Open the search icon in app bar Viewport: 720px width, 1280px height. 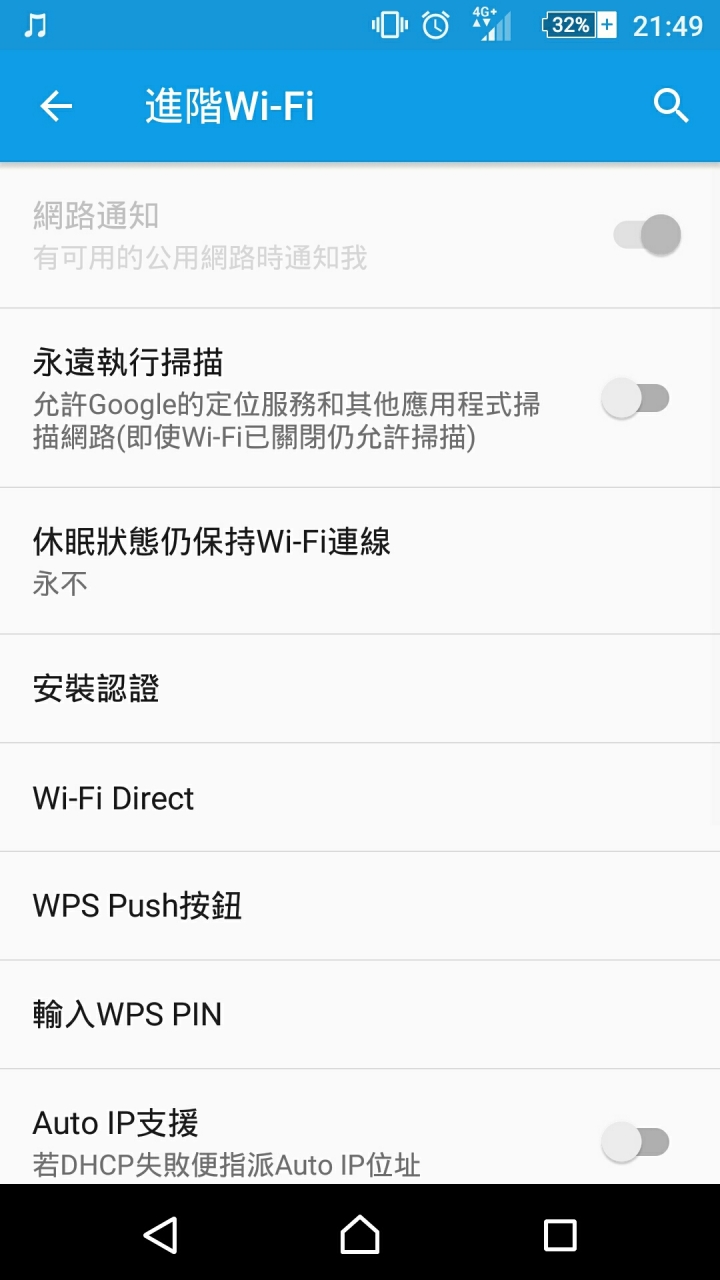(x=671, y=106)
